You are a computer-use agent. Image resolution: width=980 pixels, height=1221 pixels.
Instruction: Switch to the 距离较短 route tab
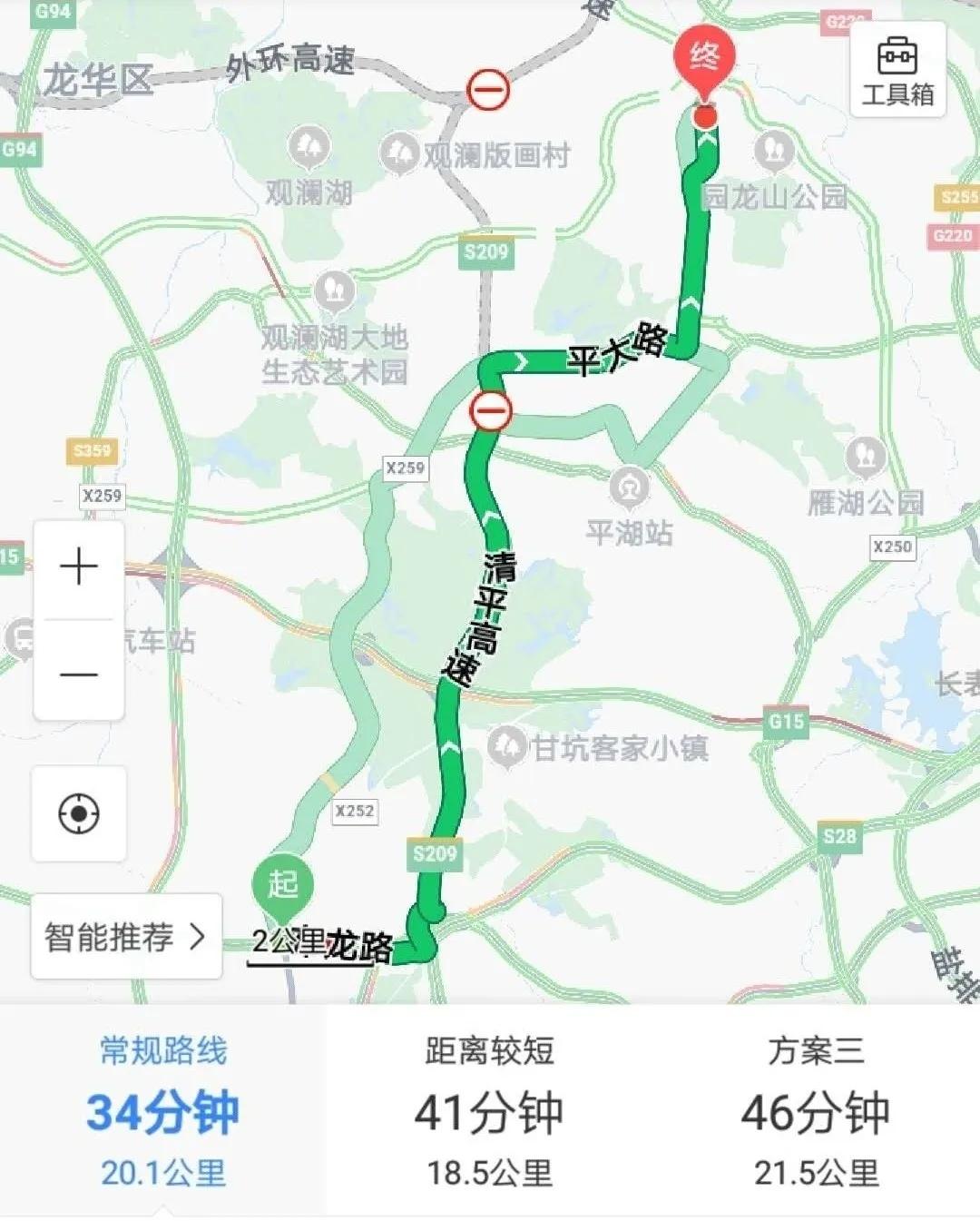(x=490, y=1108)
